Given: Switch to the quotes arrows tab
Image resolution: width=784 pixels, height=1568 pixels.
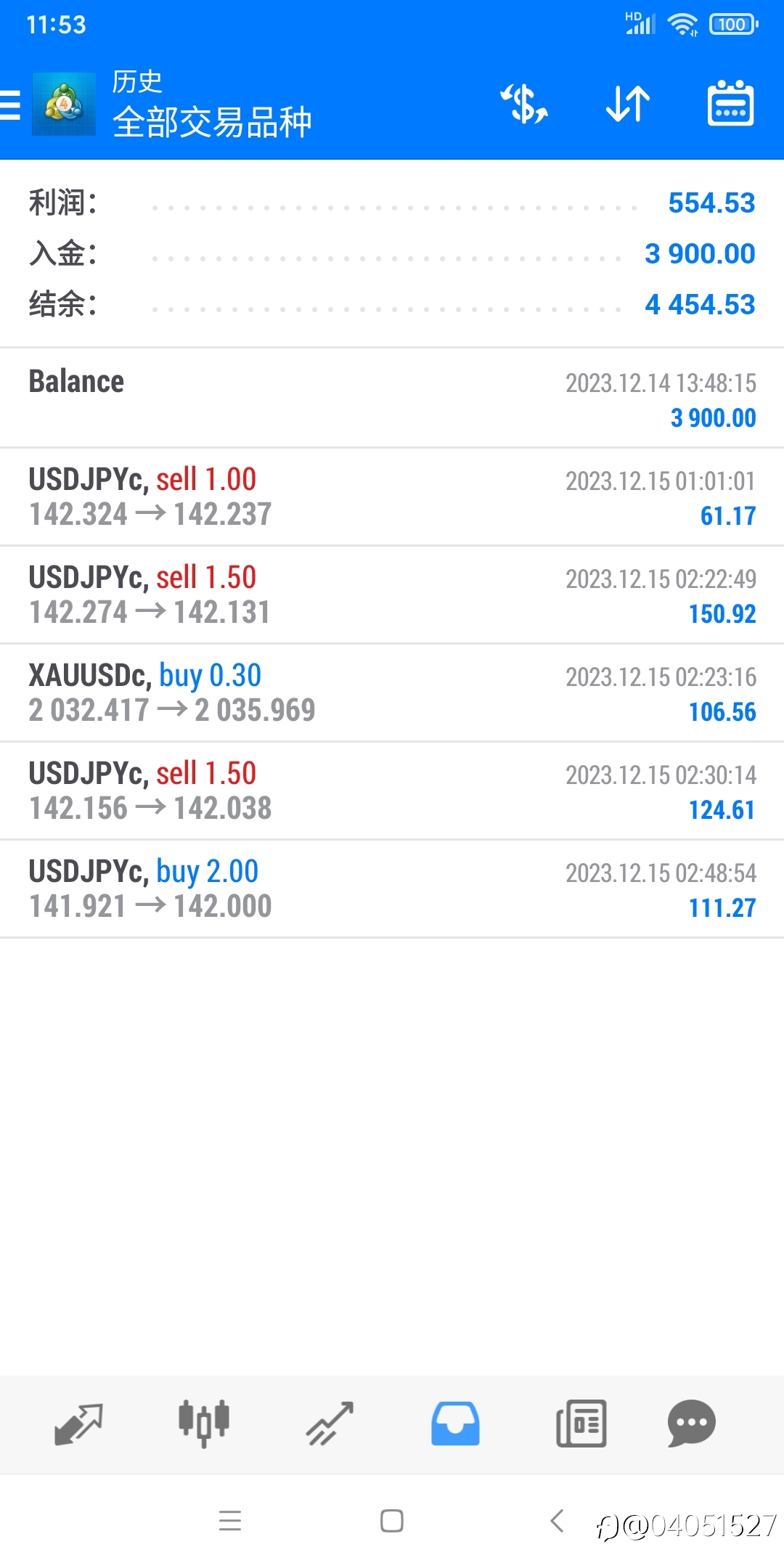Looking at the screenshot, I should 78,1424.
